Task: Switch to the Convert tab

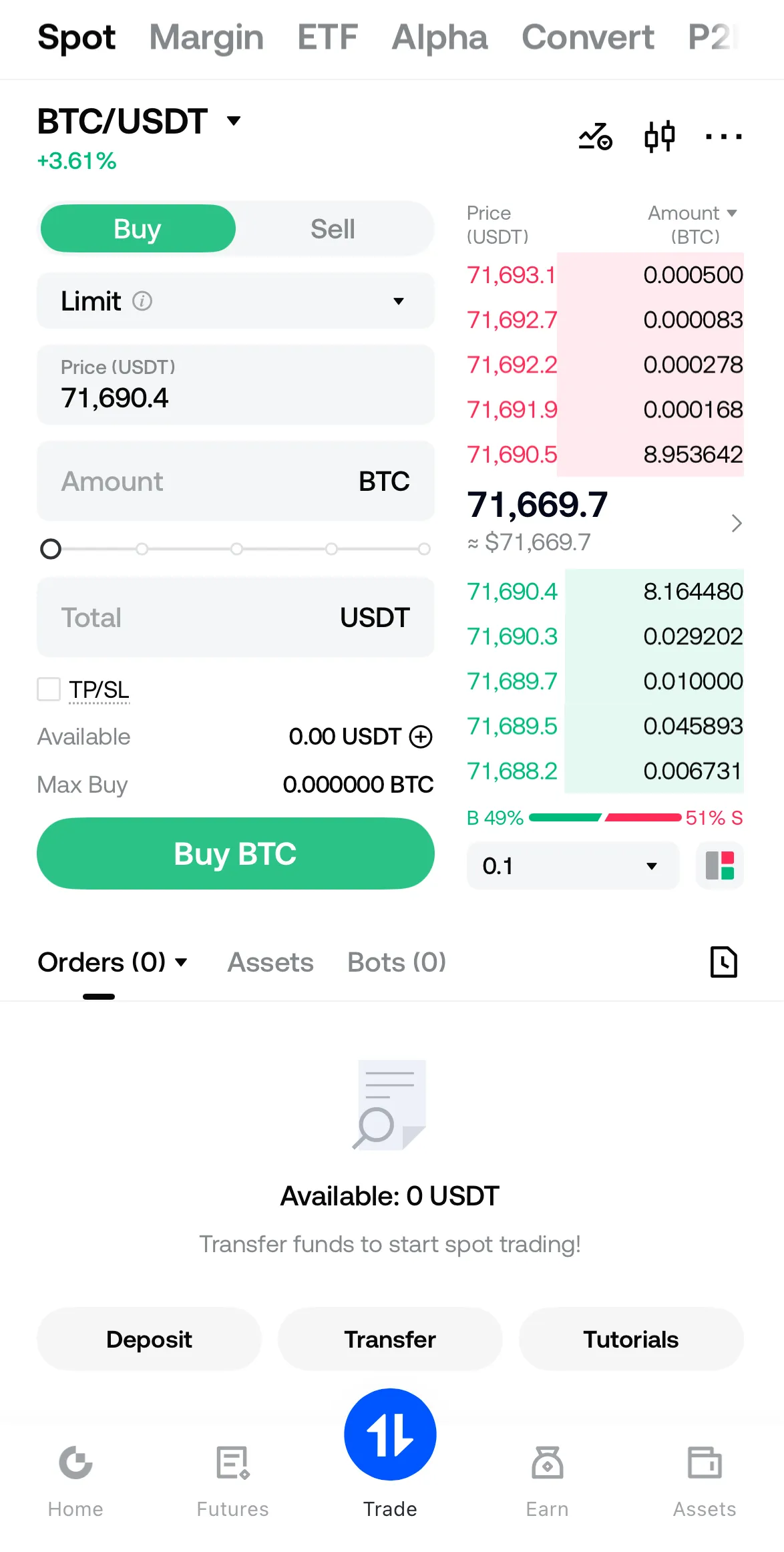Action: click(x=588, y=37)
